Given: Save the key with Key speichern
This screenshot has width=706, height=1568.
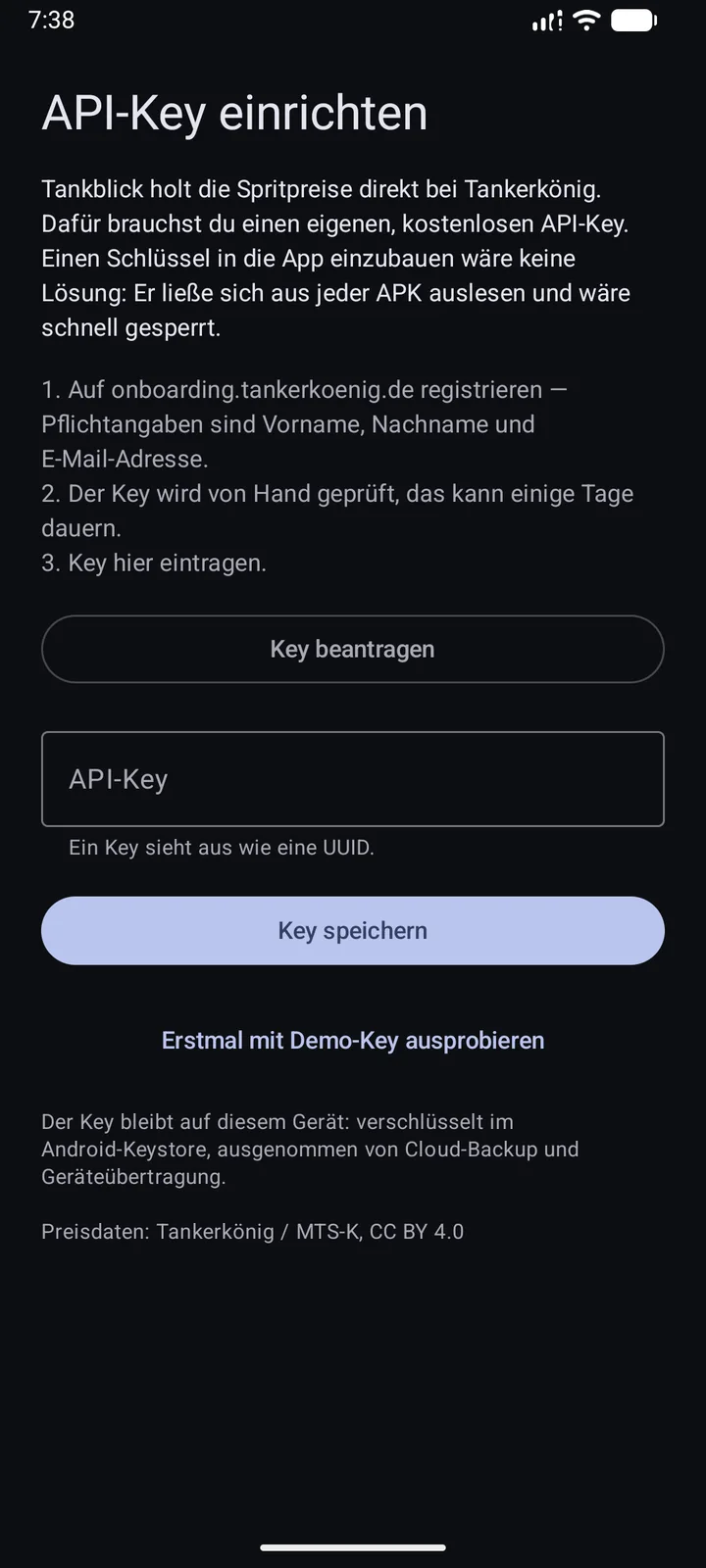Looking at the screenshot, I should coord(353,930).
